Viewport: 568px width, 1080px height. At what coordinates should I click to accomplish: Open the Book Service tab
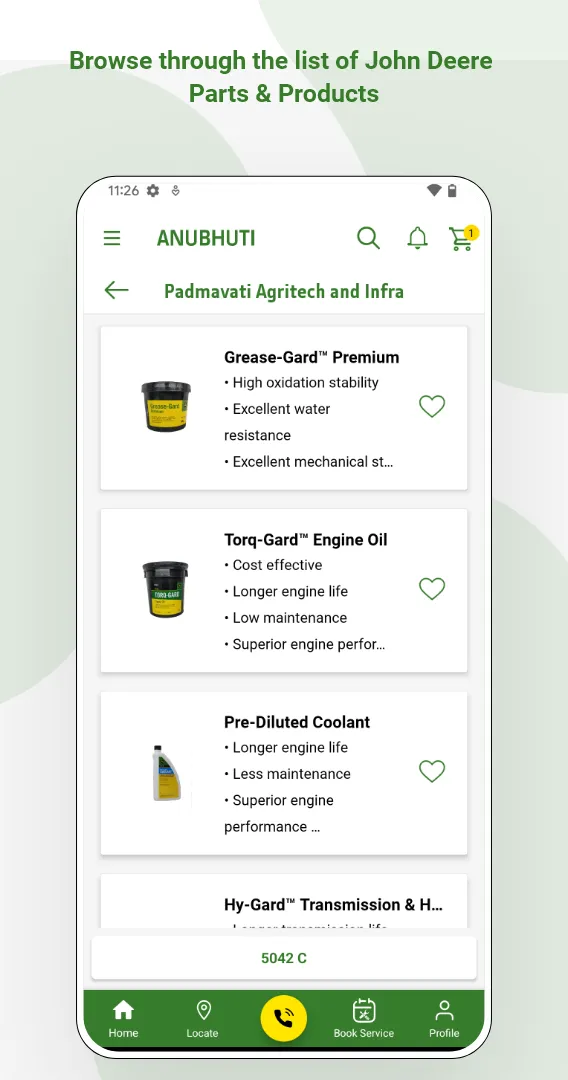pyautogui.click(x=364, y=1019)
